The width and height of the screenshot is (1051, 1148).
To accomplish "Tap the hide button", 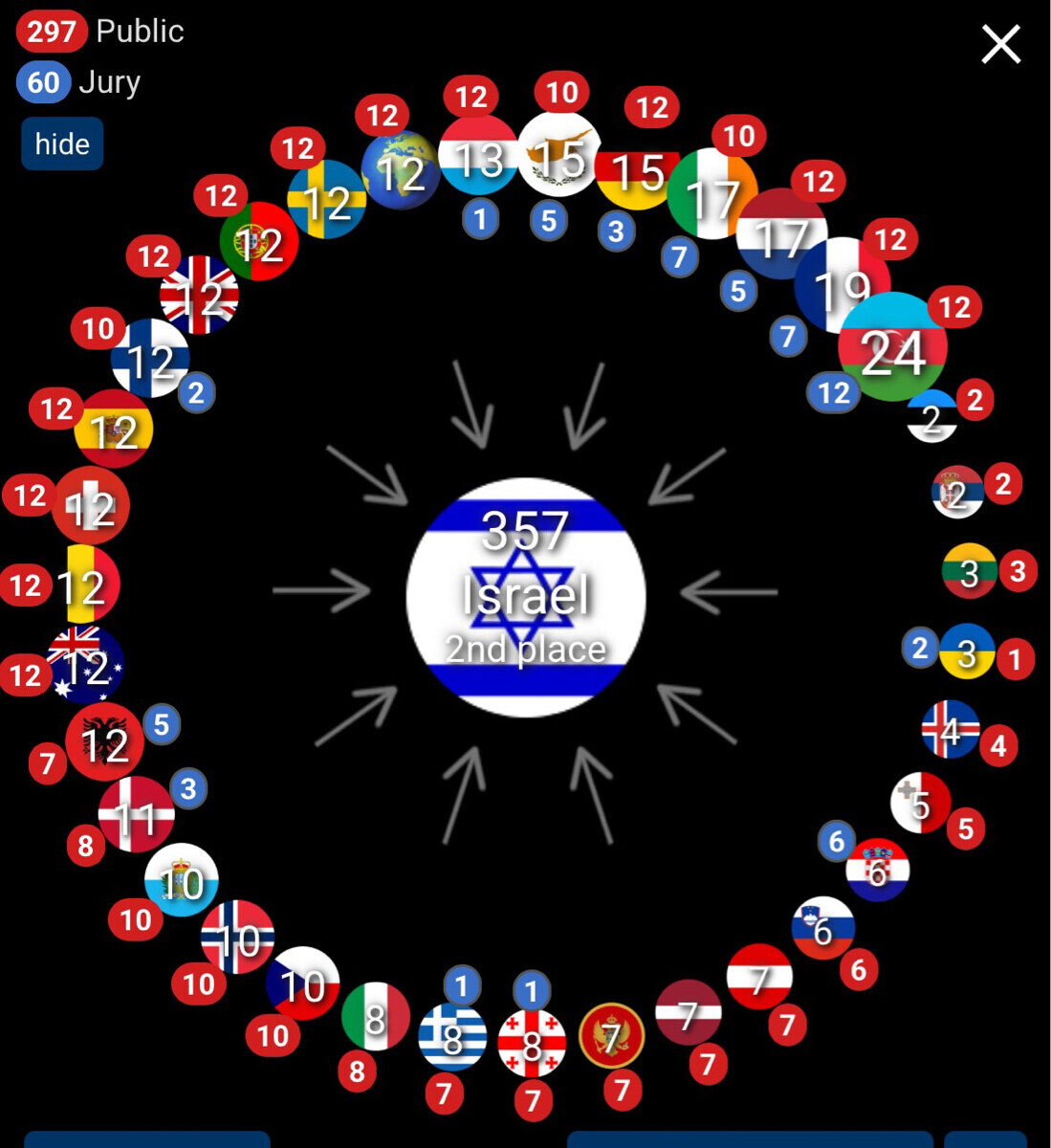I will pyautogui.click(x=62, y=143).
